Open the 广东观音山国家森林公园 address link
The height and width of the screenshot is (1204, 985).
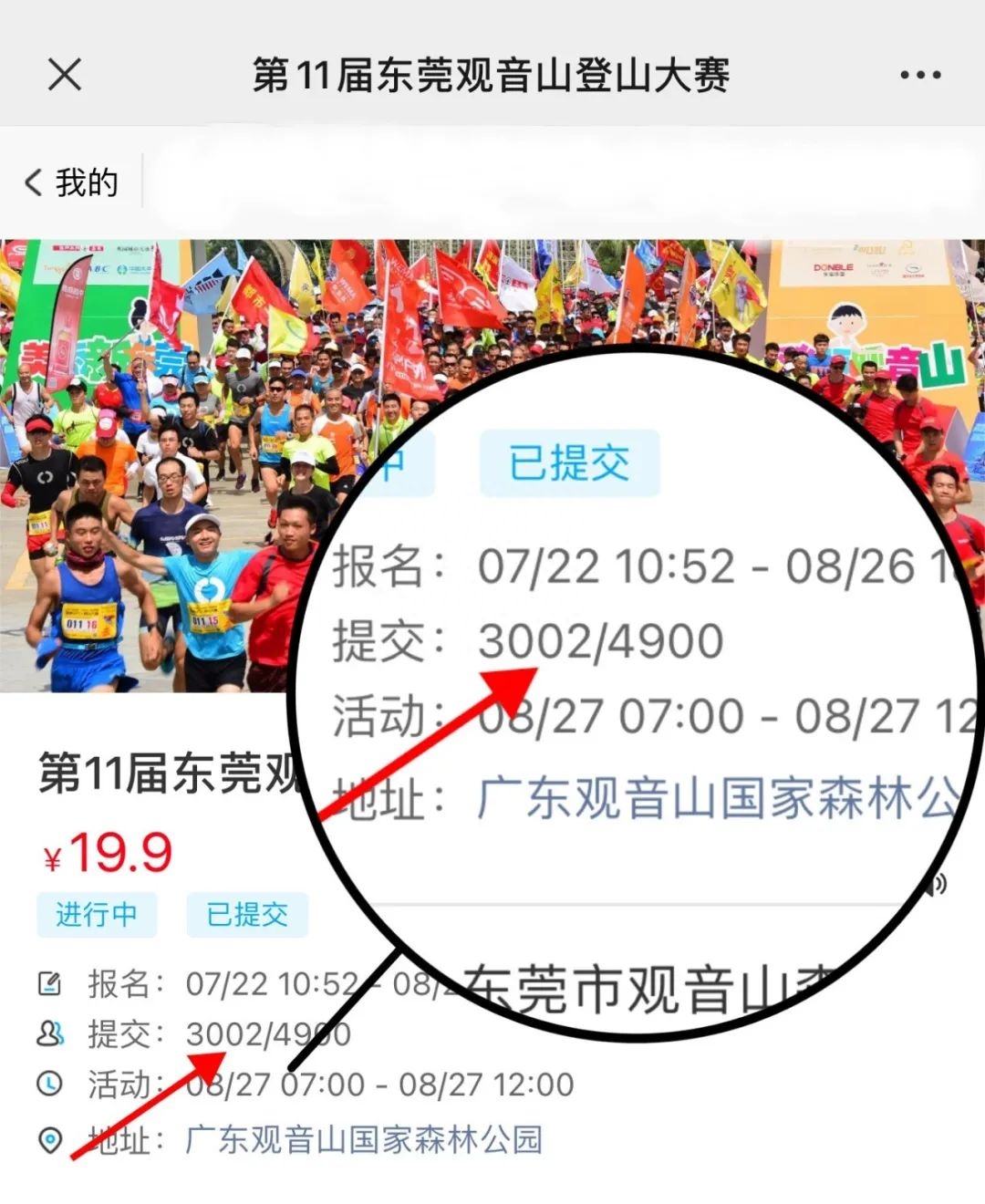tap(363, 1139)
